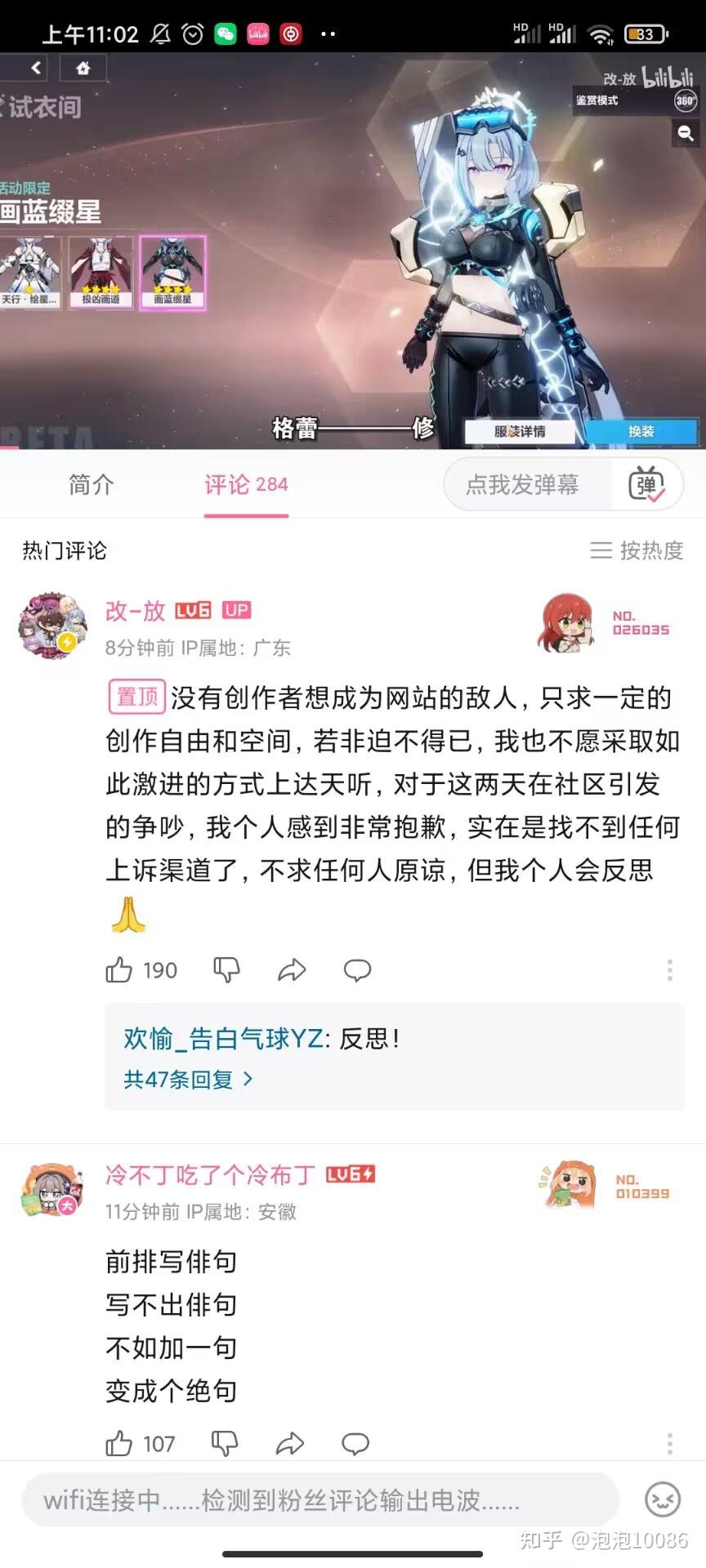Open the emoji picker beside comment box
The image size is (706, 1568).
pyautogui.click(x=663, y=1500)
